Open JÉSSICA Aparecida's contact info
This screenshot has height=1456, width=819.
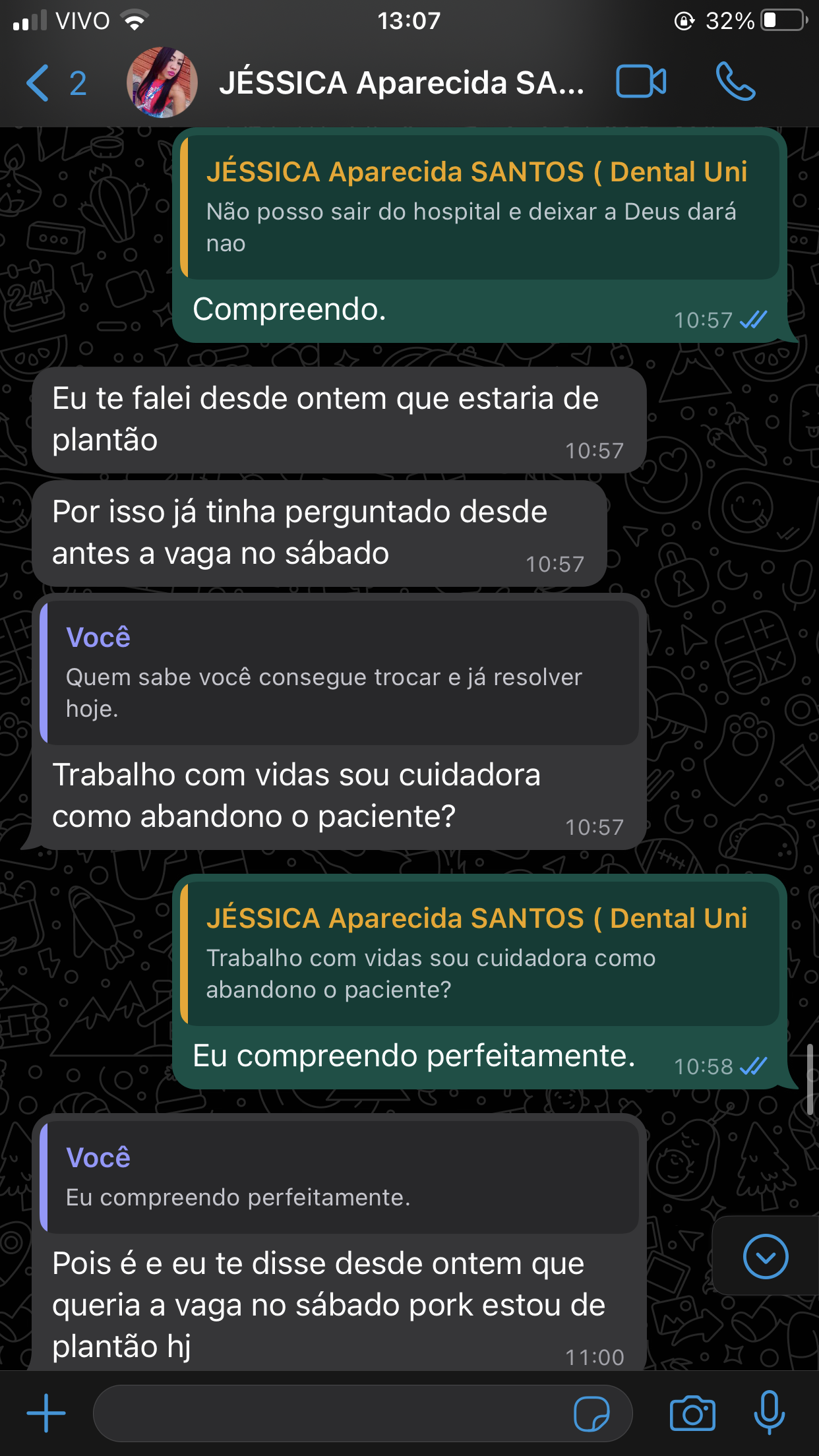401,83
